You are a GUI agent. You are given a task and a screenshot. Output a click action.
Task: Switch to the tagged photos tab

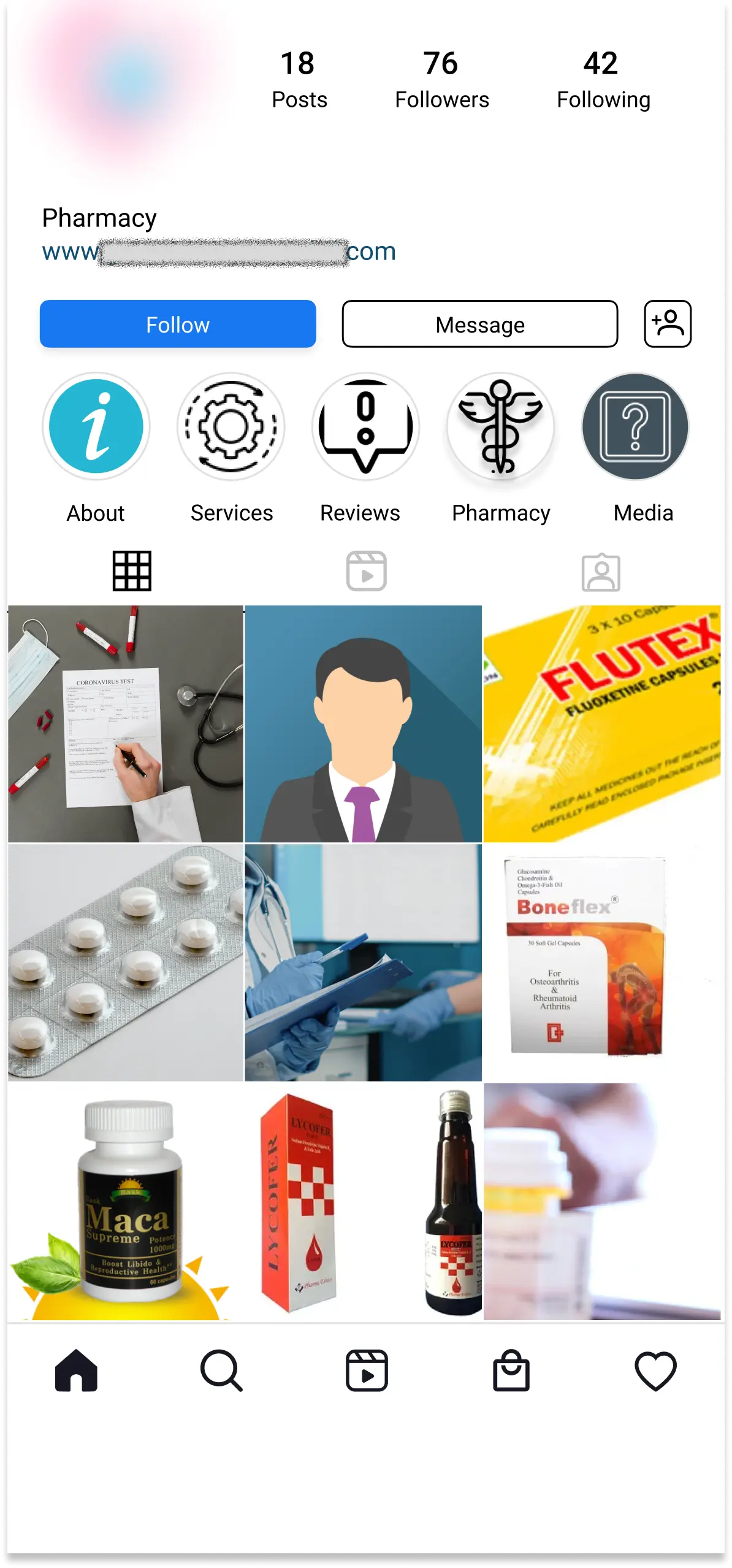(x=600, y=572)
